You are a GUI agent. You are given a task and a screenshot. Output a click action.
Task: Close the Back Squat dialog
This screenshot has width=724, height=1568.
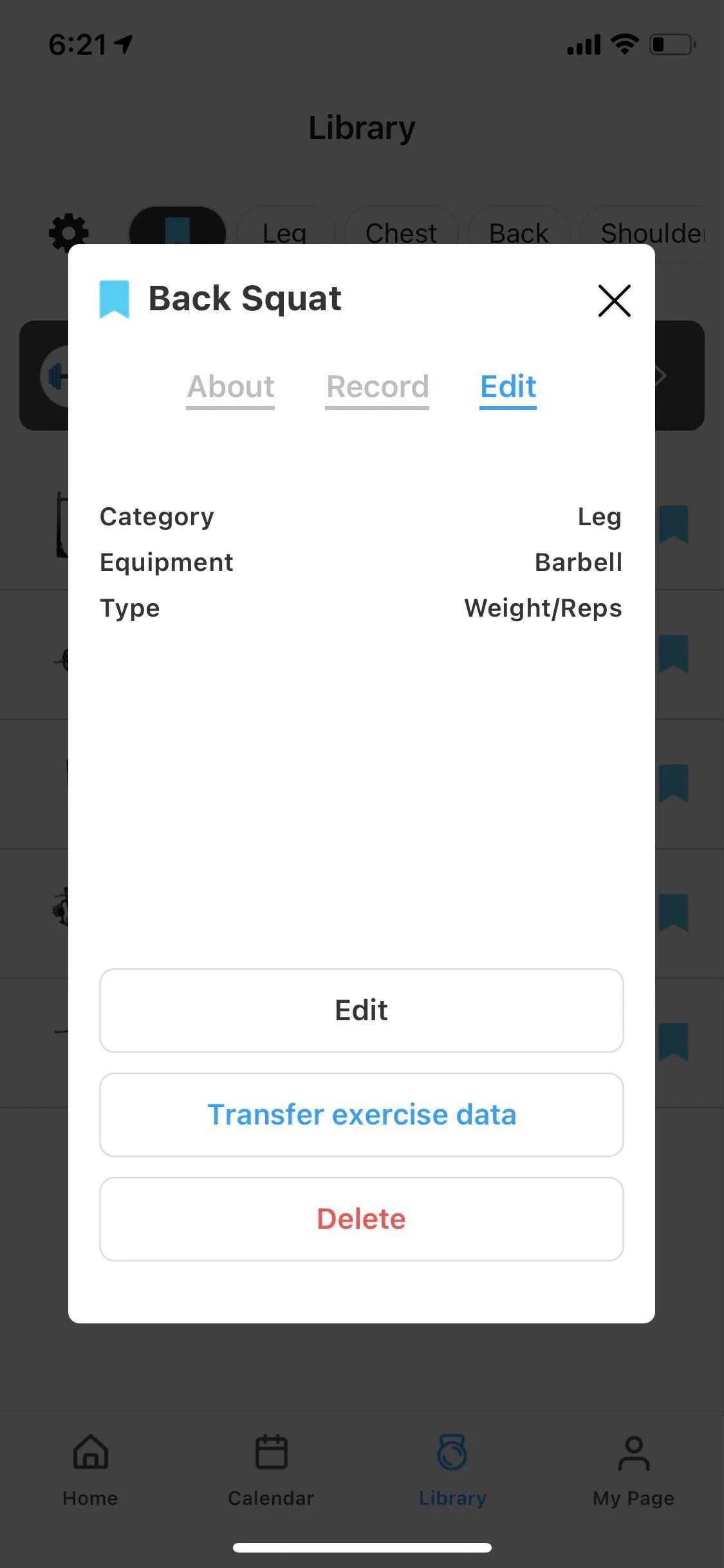pos(614,301)
